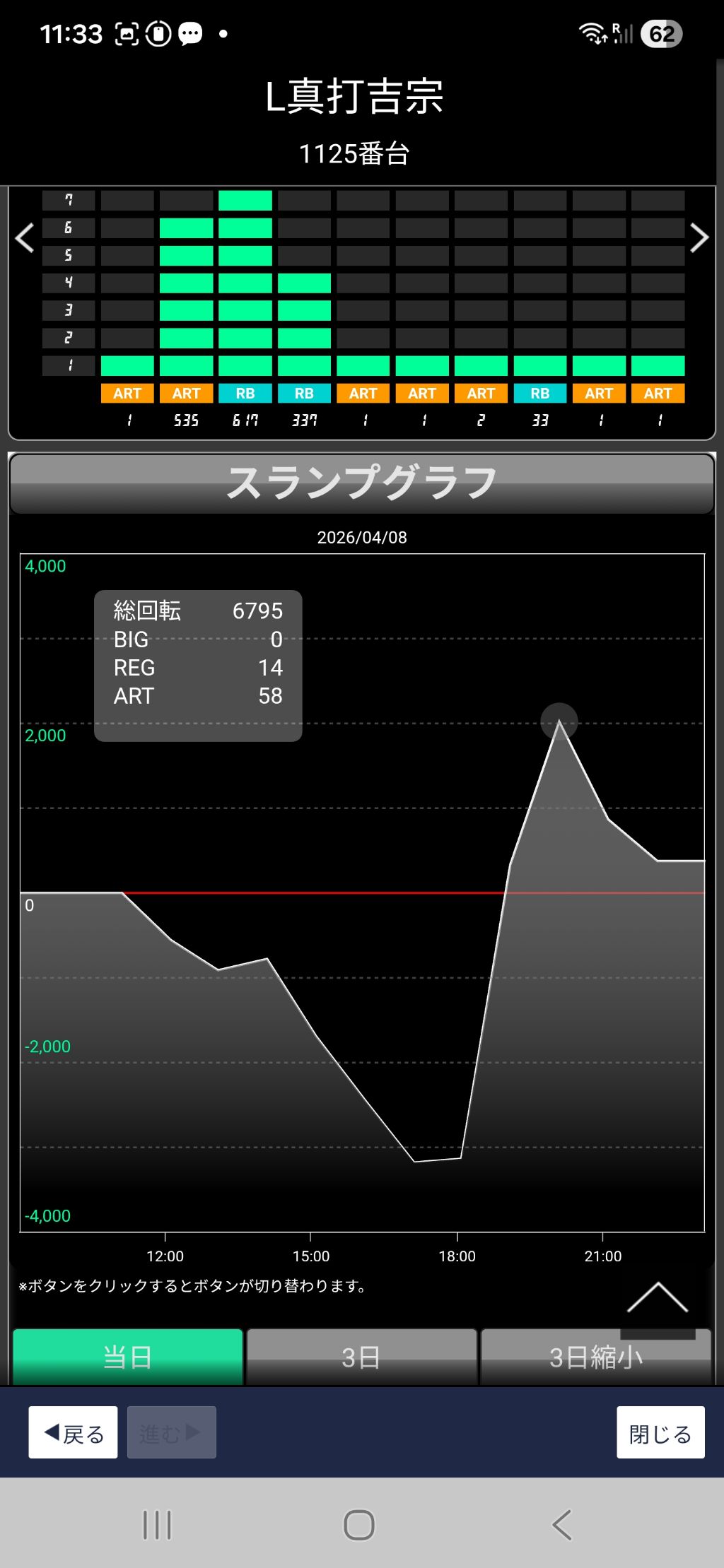This screenshot has width=724, height=1568.
Task: Select the 当日 graph tab
Action: click(x=128, y=1357)
